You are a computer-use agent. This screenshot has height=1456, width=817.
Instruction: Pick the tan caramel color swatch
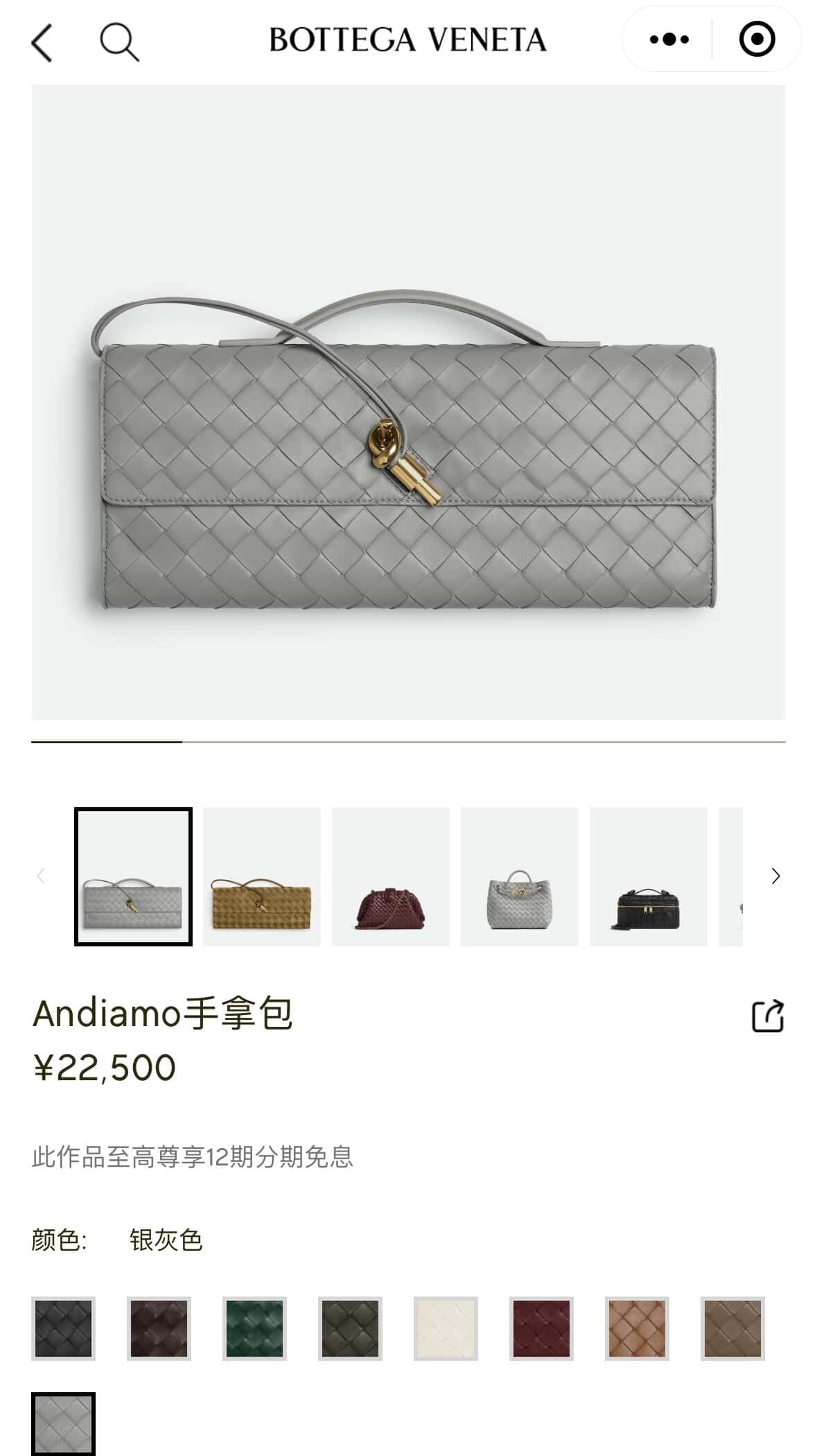tap(637, 1328)
